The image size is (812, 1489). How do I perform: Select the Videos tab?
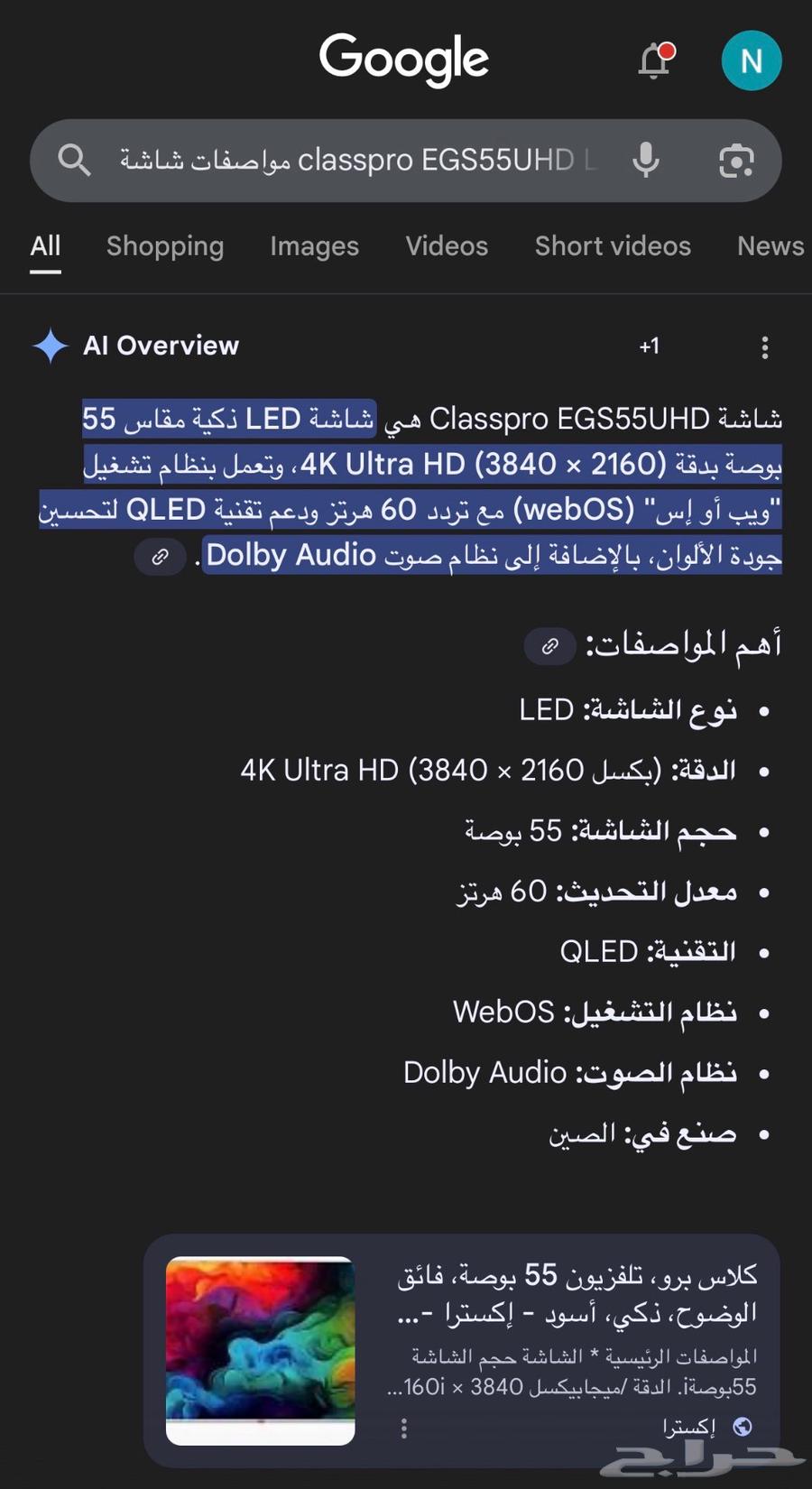coord(446,245)
